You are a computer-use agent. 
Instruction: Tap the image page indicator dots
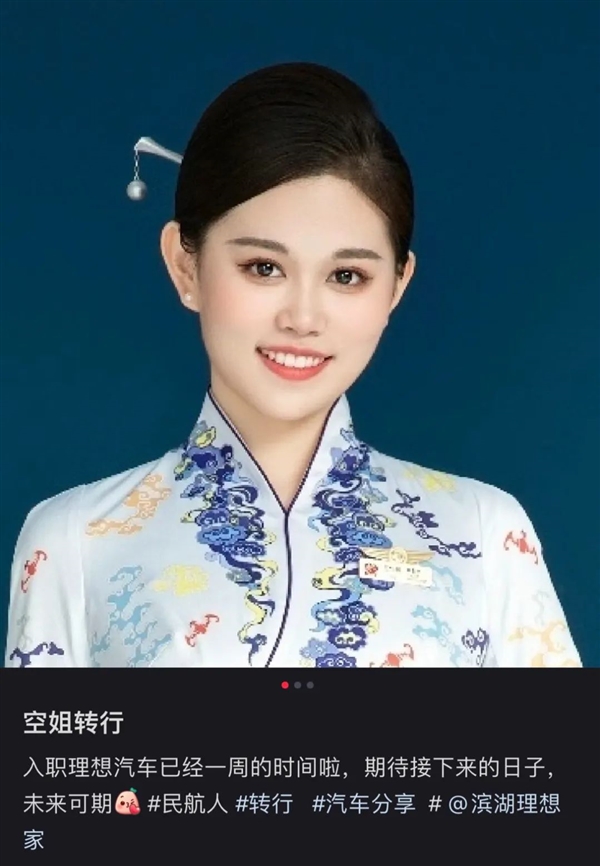click(x=298, y=685)
